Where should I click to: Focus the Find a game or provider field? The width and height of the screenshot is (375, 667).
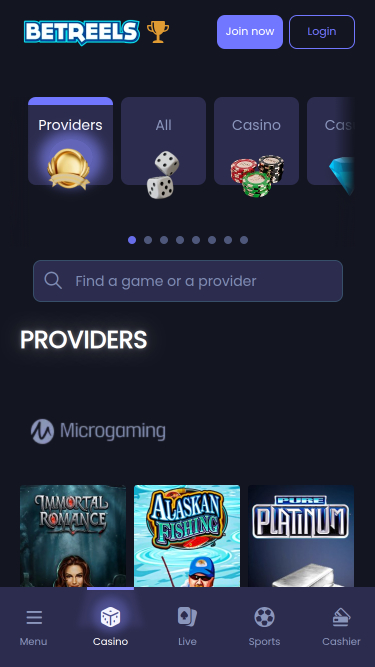pyautogui.click(x=188, y=281)
